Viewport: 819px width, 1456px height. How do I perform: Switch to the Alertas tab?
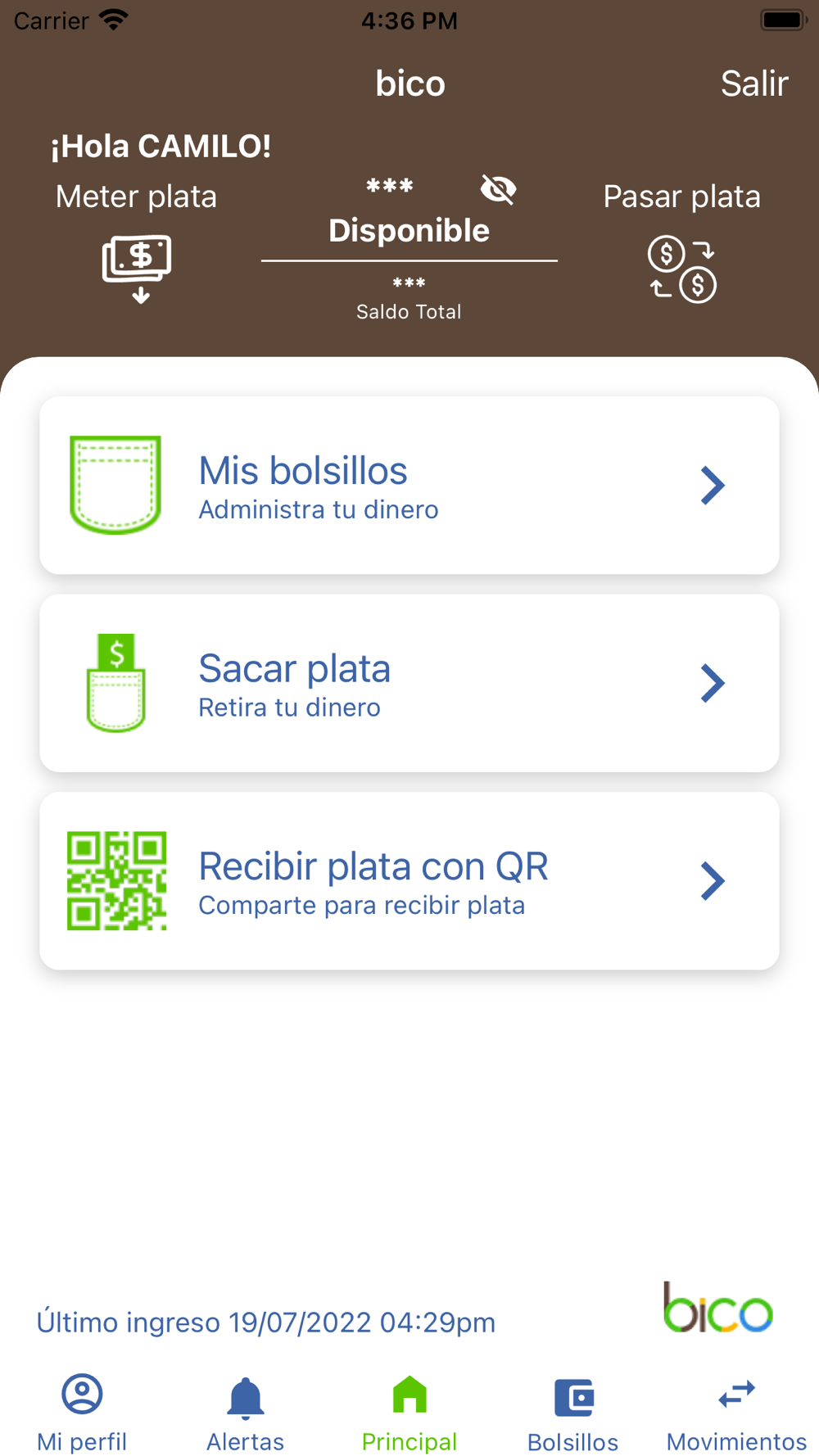click(x=245, y=1412)
